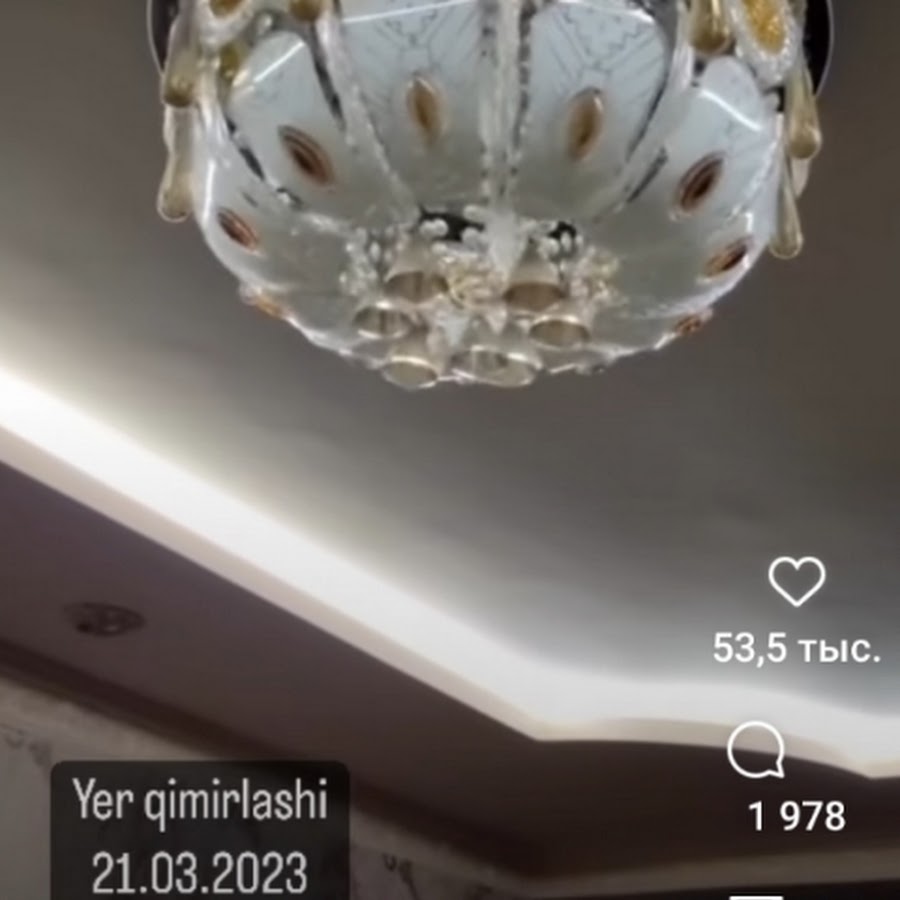Open the comments on this video
The width and height of the screenshot is (900, 900).
[x=755, y=750]
